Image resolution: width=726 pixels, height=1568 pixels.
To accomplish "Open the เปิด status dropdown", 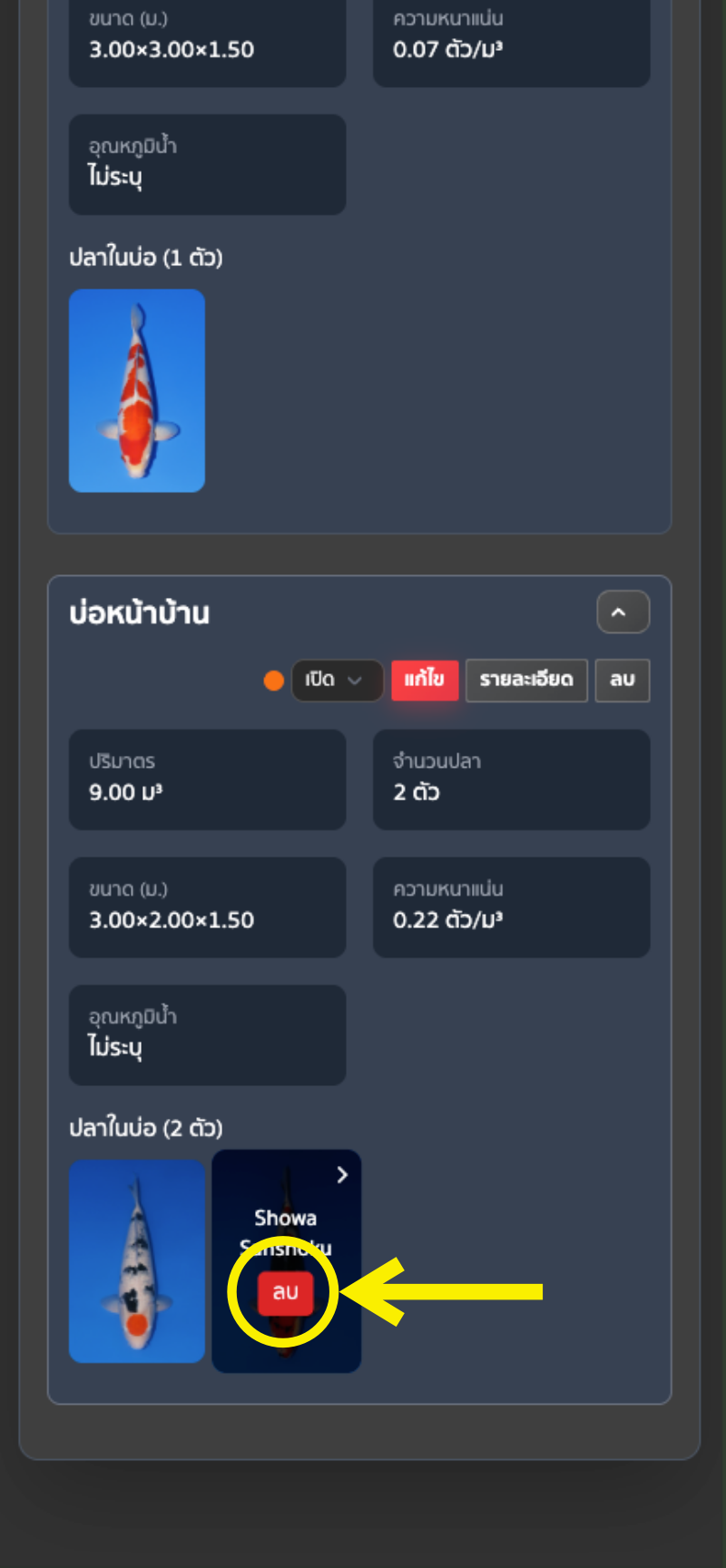I will 336,680.
